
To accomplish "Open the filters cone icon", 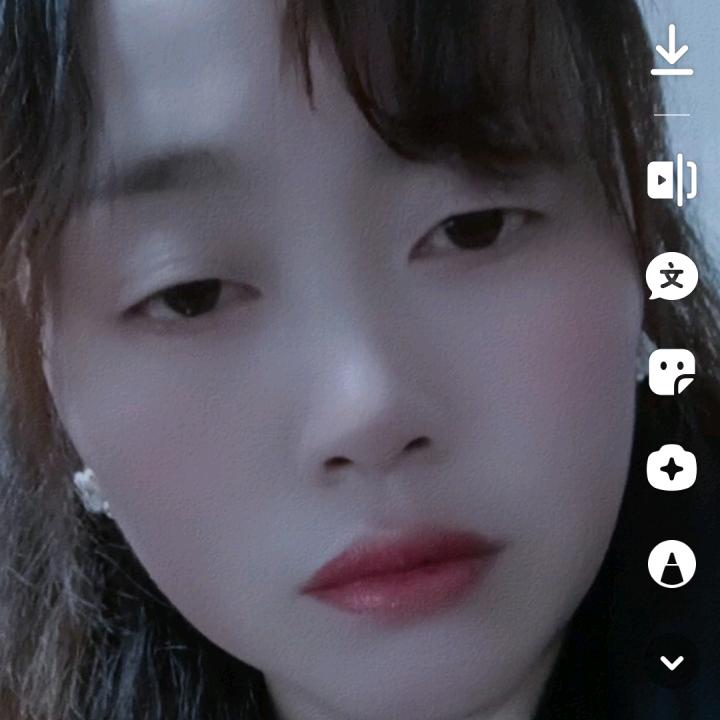I will (x=671, y=564).
